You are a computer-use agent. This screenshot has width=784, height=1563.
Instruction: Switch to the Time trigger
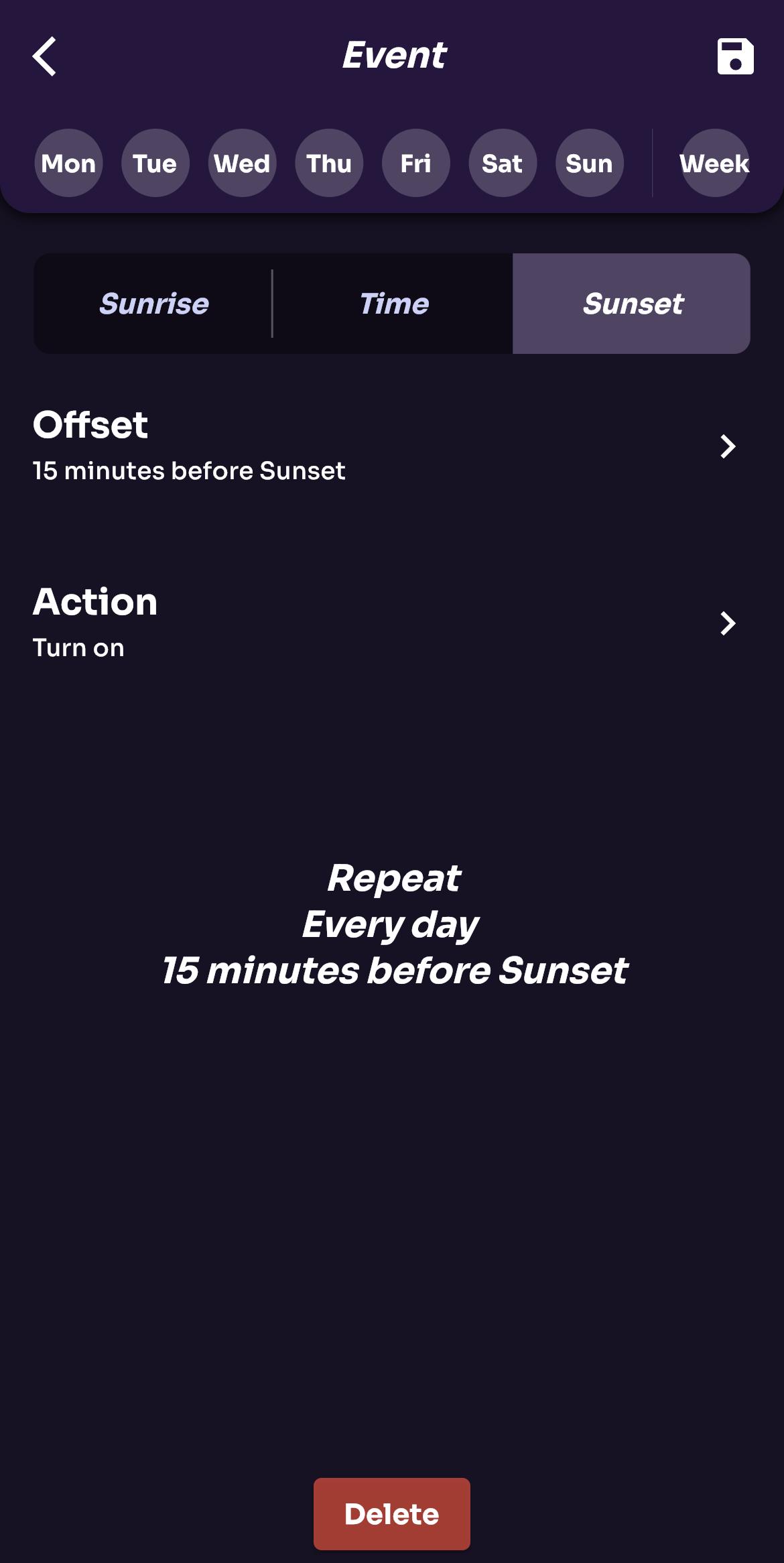(393, 304)
